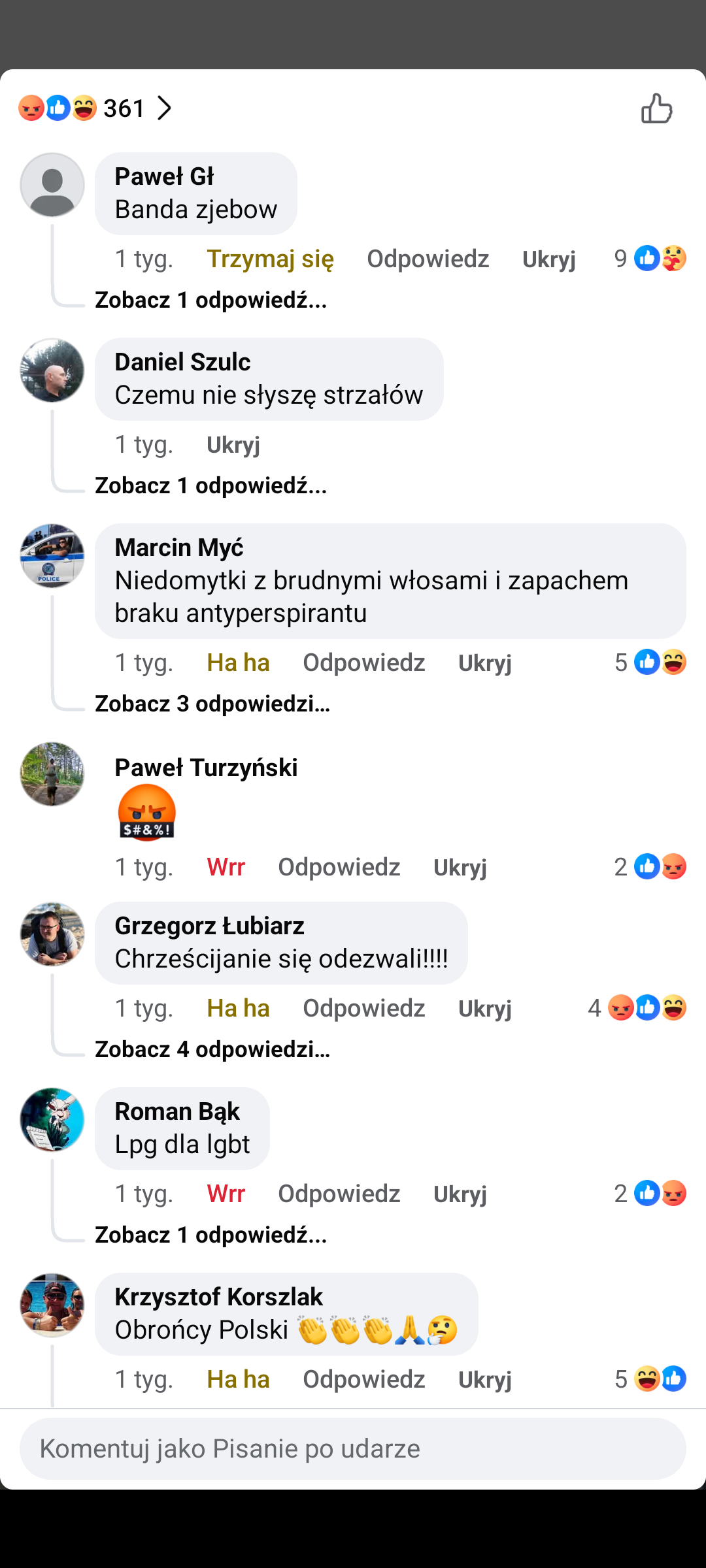View 1 reply under Daniel Szulc's comment
This screenshot has height=1568, width=706.
[210, 486]
